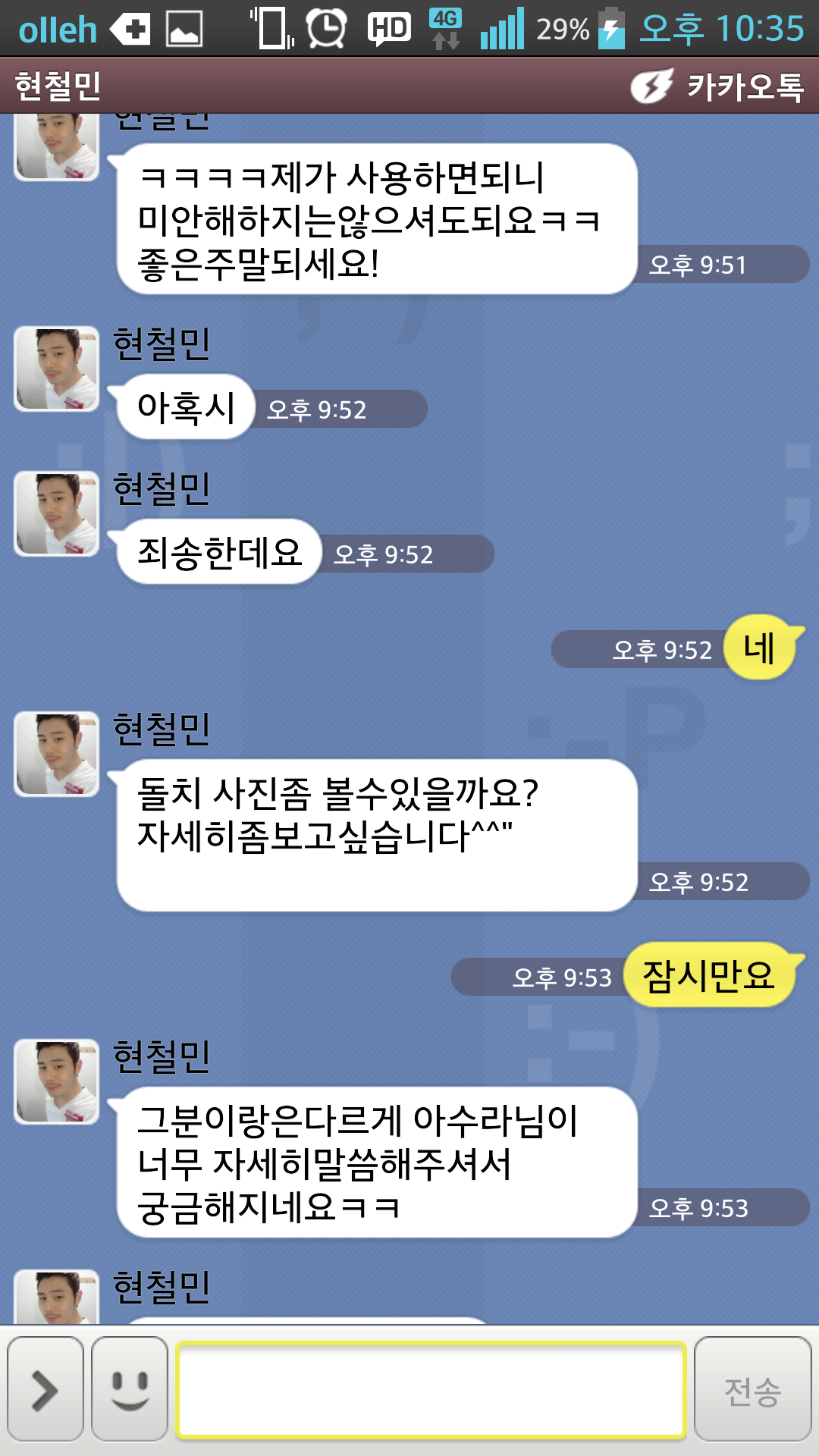
Task: Tap the 전송 send button
Action: (752, 1390)
